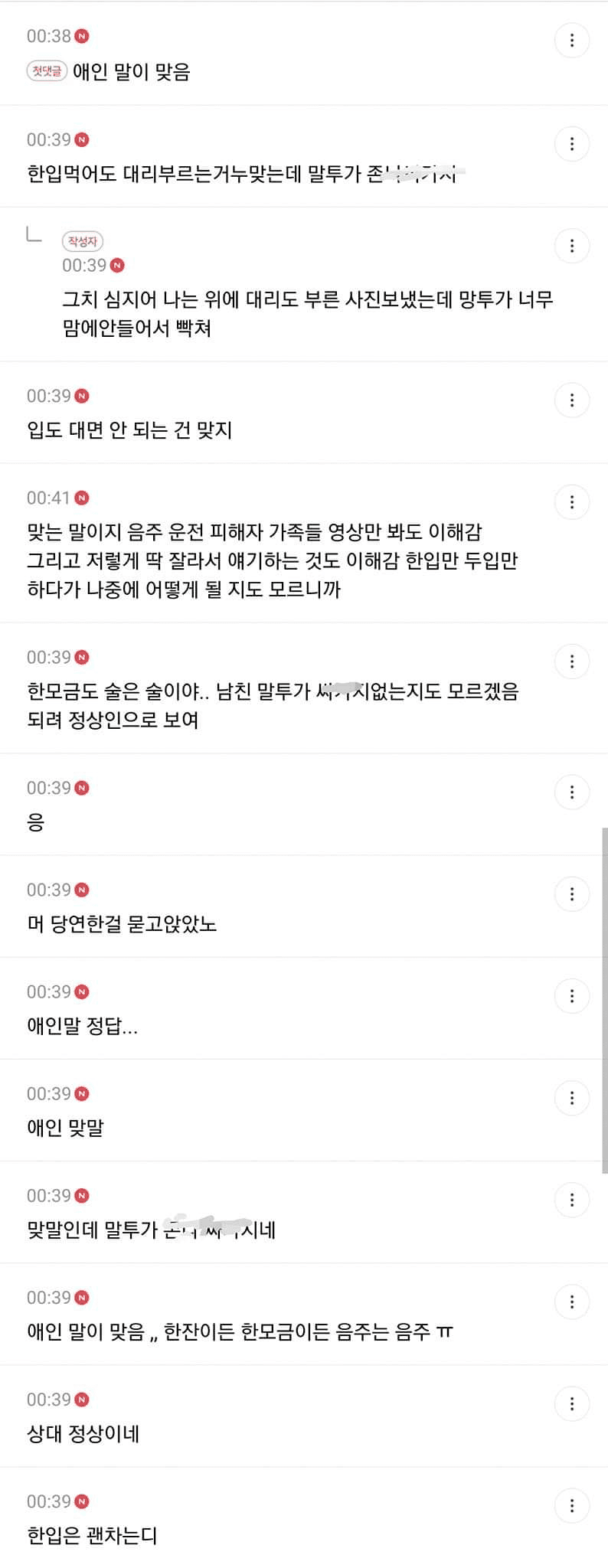Open more options for "한입은 괜차는디"

tap(572, 1506)
